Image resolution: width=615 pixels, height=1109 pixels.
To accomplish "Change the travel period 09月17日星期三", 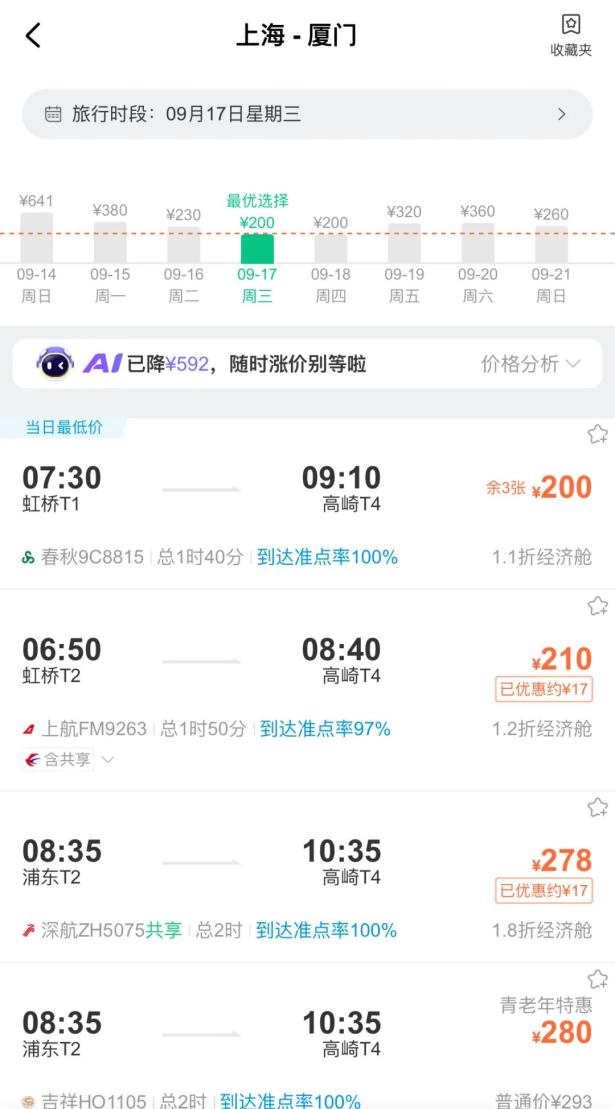I will [x=307, y=114].
